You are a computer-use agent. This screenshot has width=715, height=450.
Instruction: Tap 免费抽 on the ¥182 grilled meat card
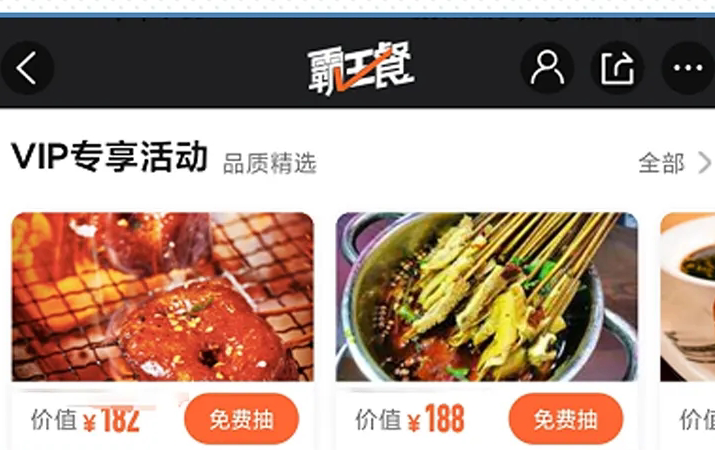241,419
